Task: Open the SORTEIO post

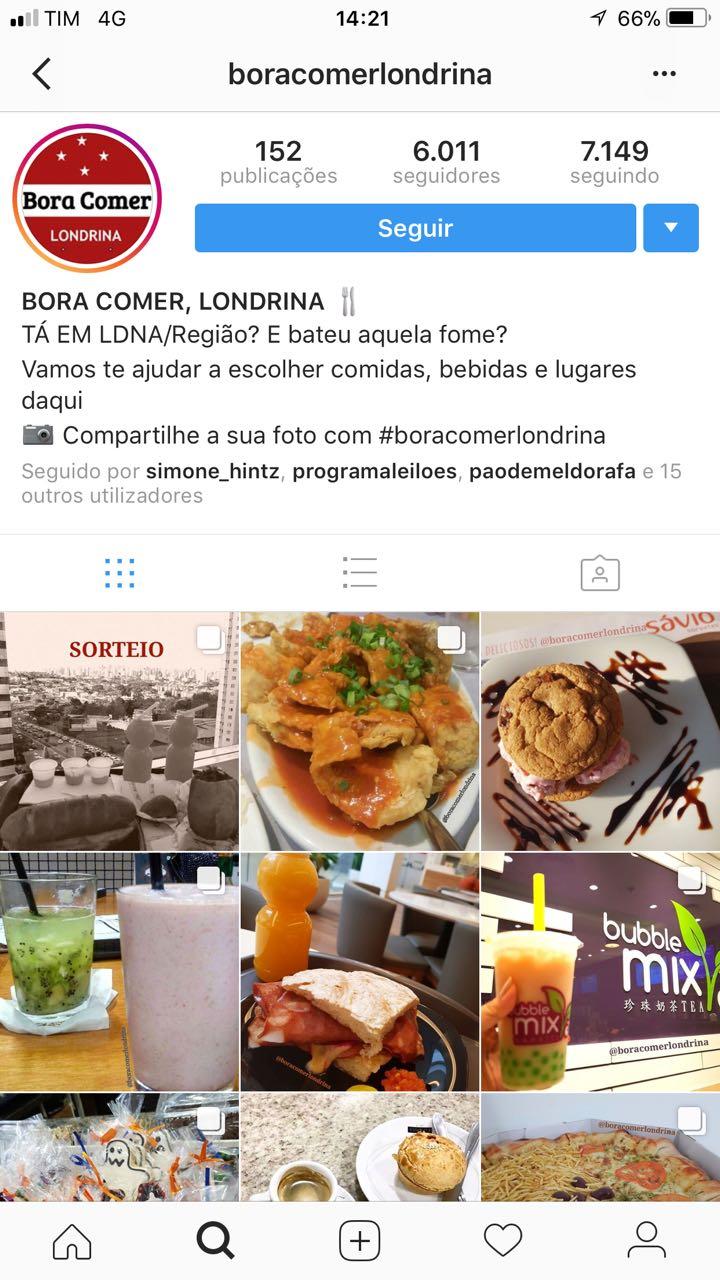Action: 119,731
